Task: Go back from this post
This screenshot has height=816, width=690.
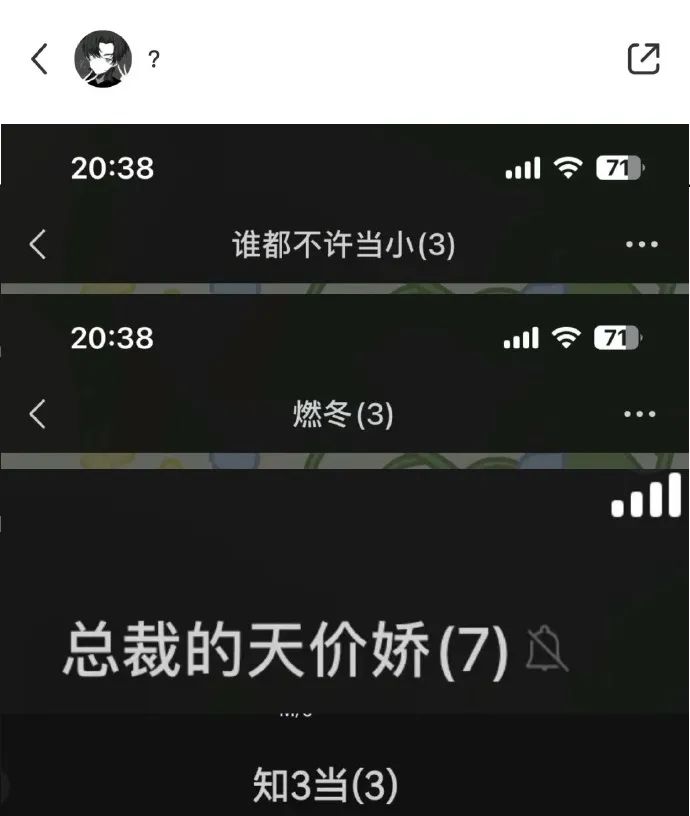Action: tap(39, 59)
